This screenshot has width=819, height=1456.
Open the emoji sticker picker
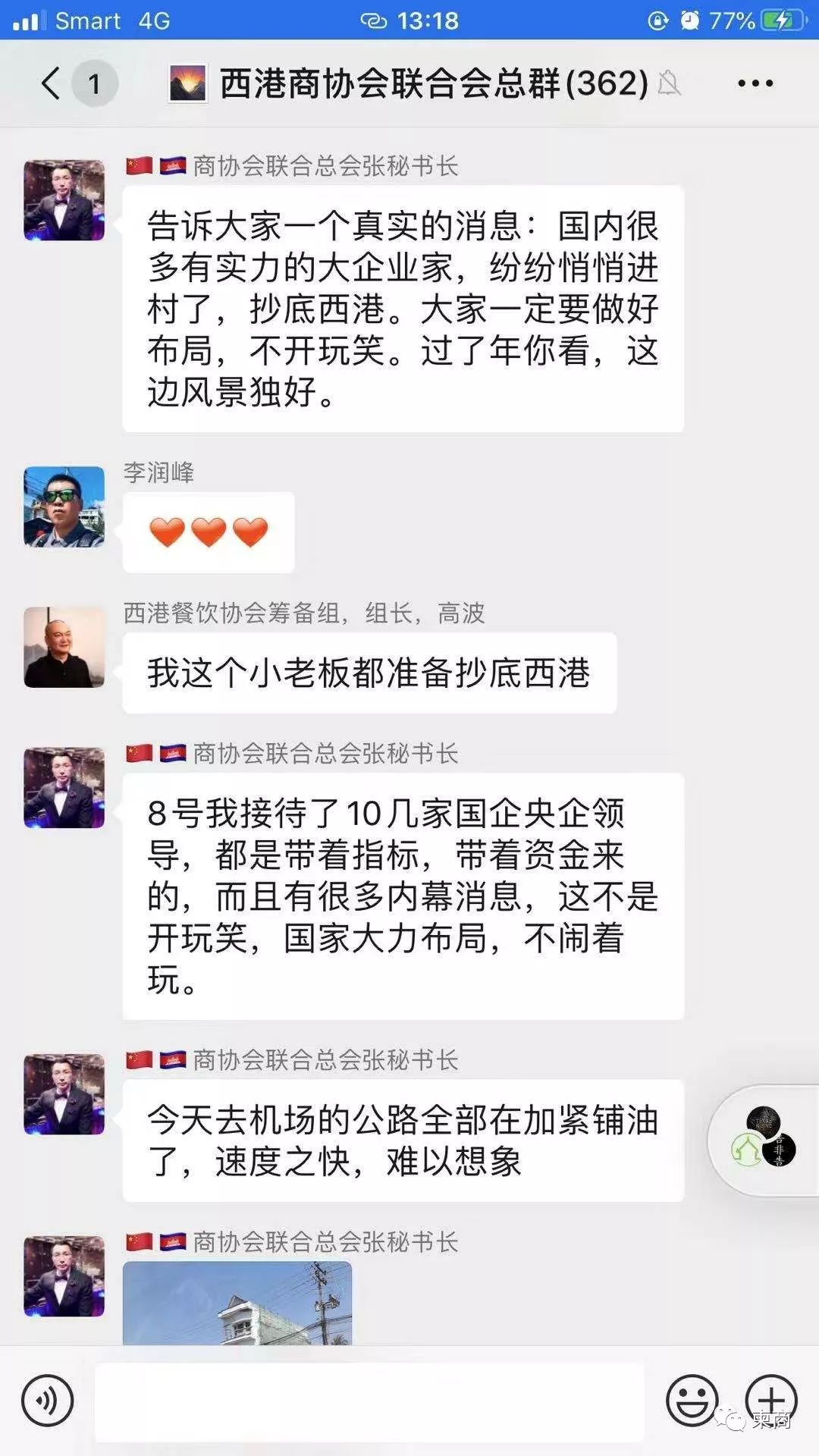point(692,1401)
